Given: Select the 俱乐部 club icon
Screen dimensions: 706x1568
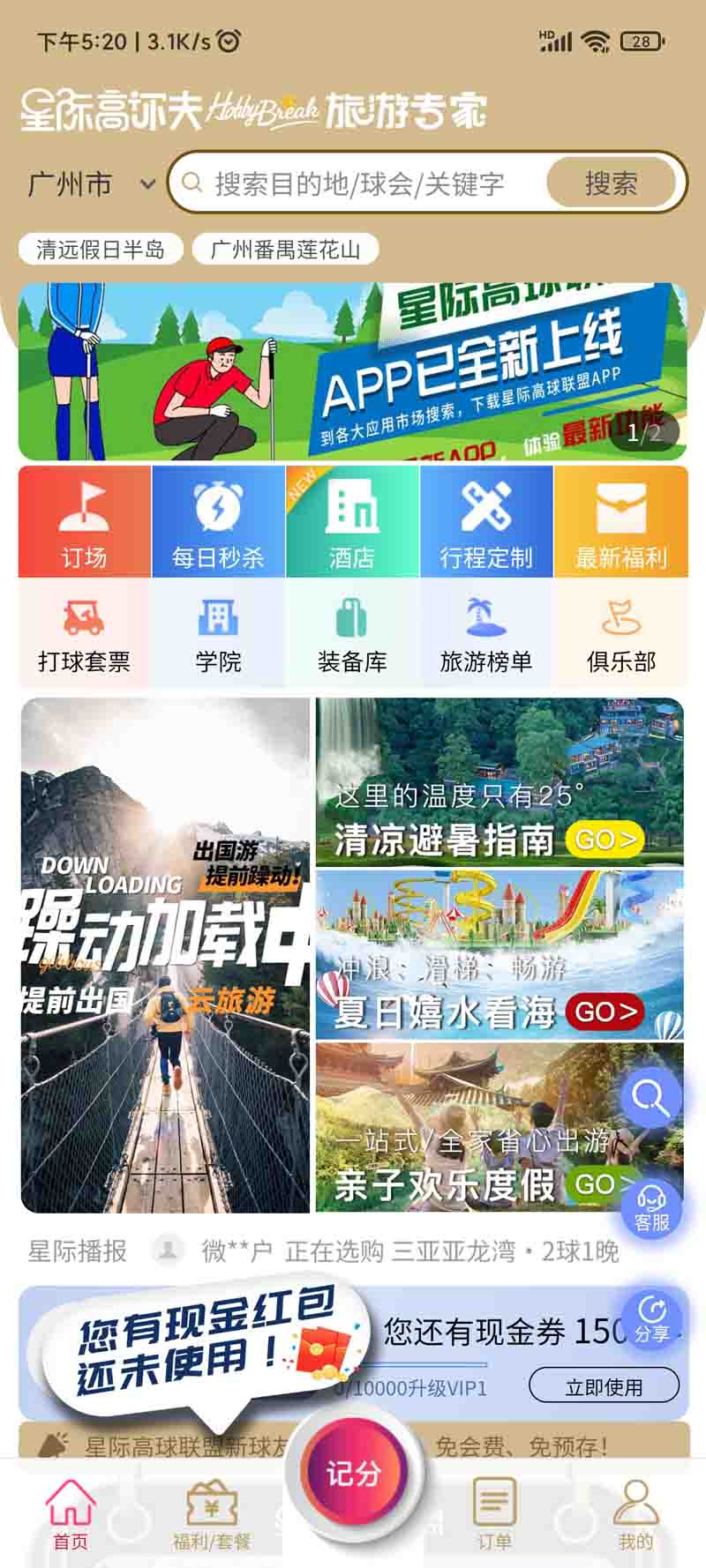Looking at the screenshot, I should tap(620, 633).
